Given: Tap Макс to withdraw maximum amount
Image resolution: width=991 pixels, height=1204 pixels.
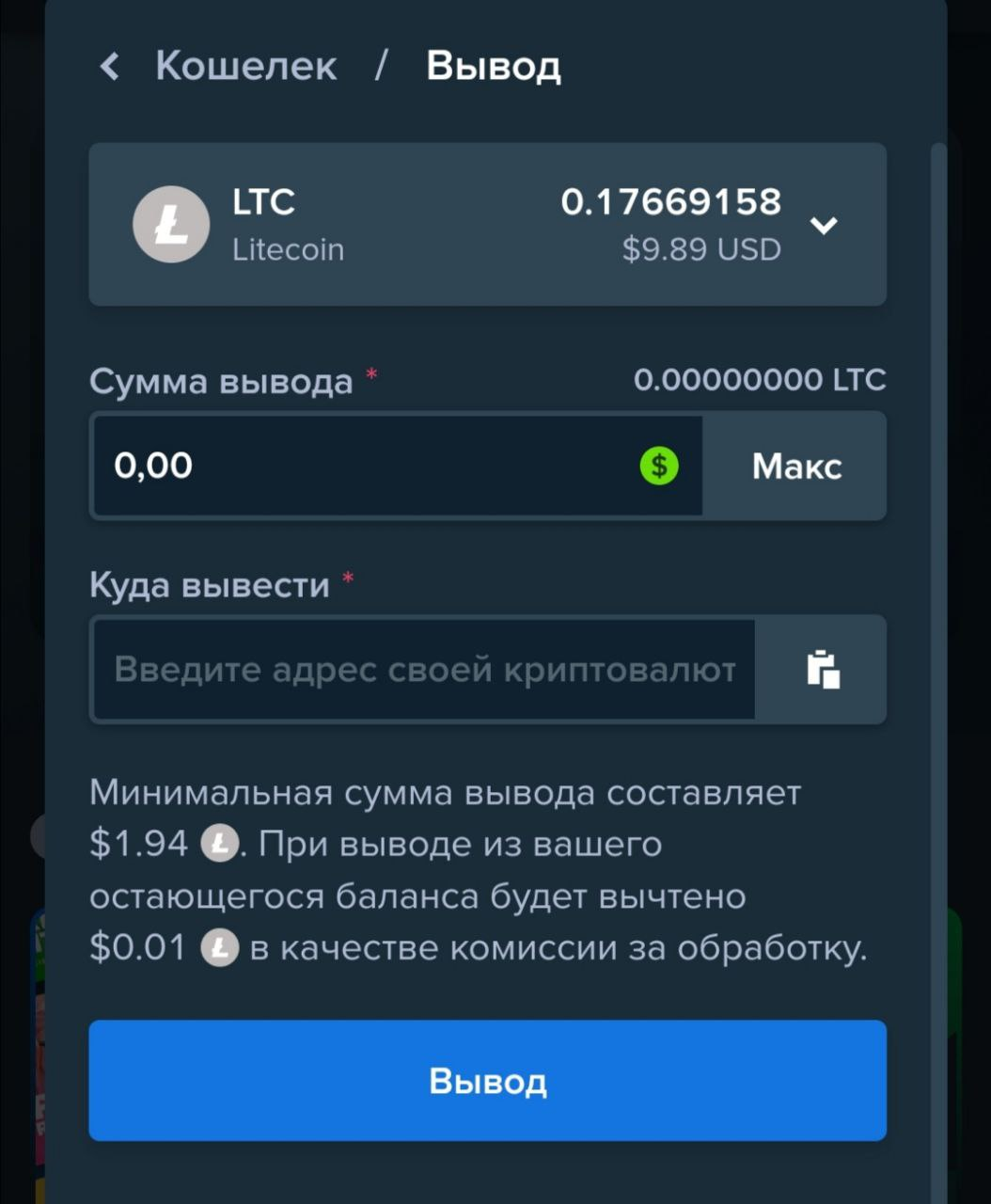Looking at the screenshot, I should [x=795, y=466].
